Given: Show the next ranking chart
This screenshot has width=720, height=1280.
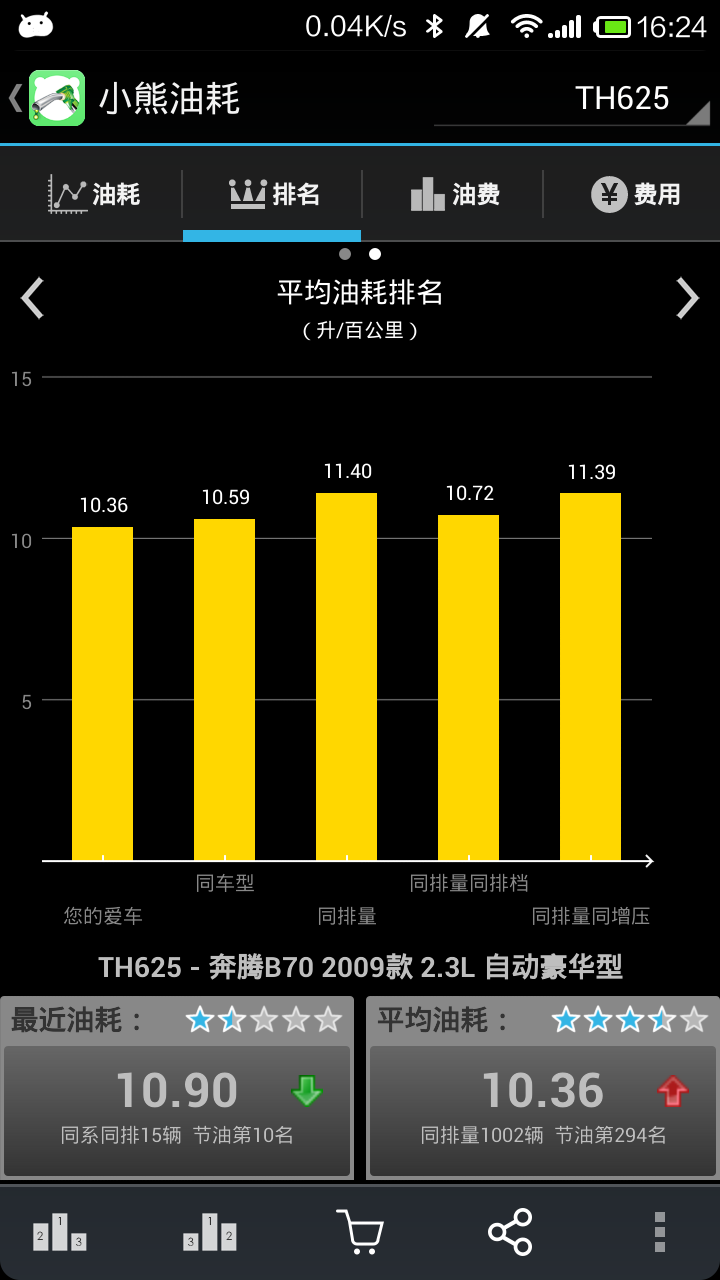Looking at the screenshot, I should (x=687, y=298).
